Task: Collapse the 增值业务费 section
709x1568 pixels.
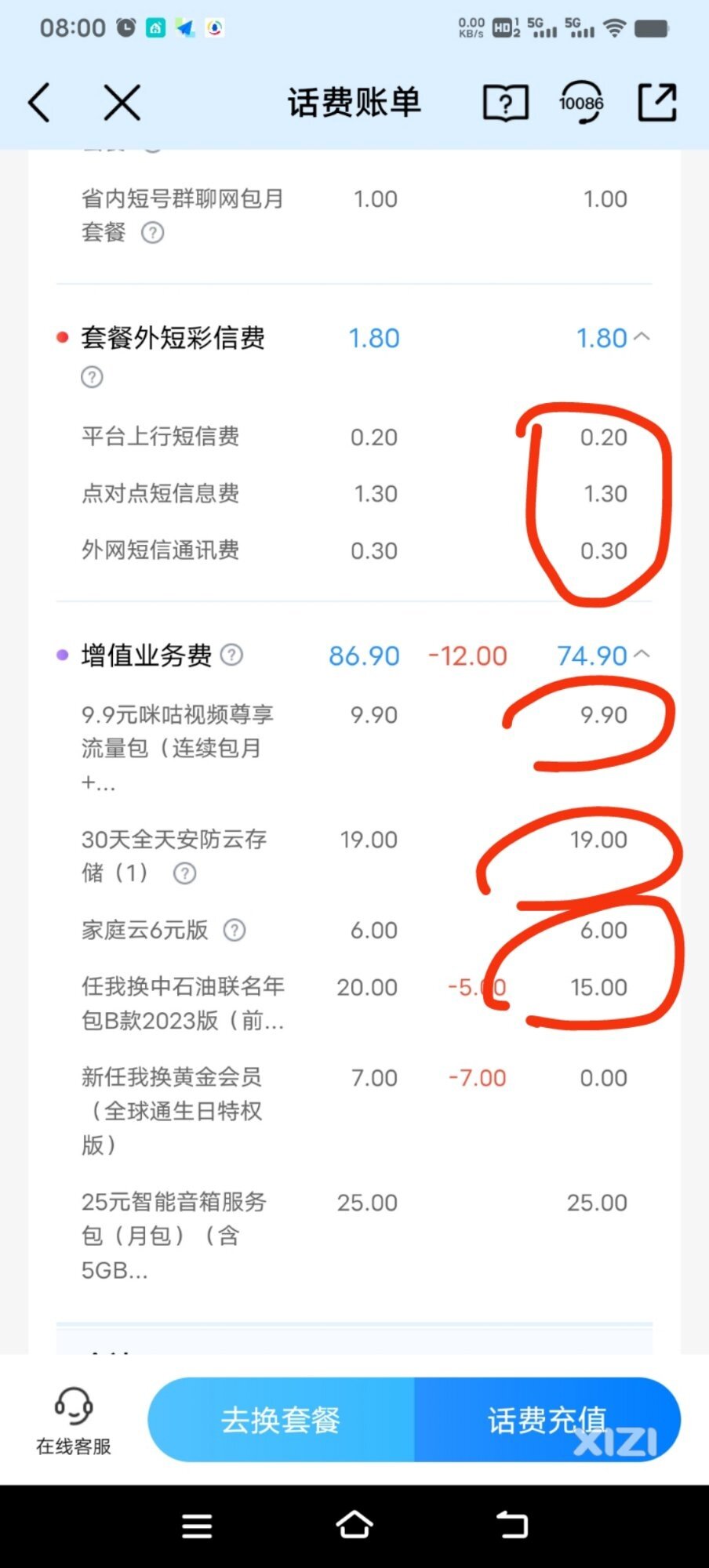Action: tap(642, 655)
